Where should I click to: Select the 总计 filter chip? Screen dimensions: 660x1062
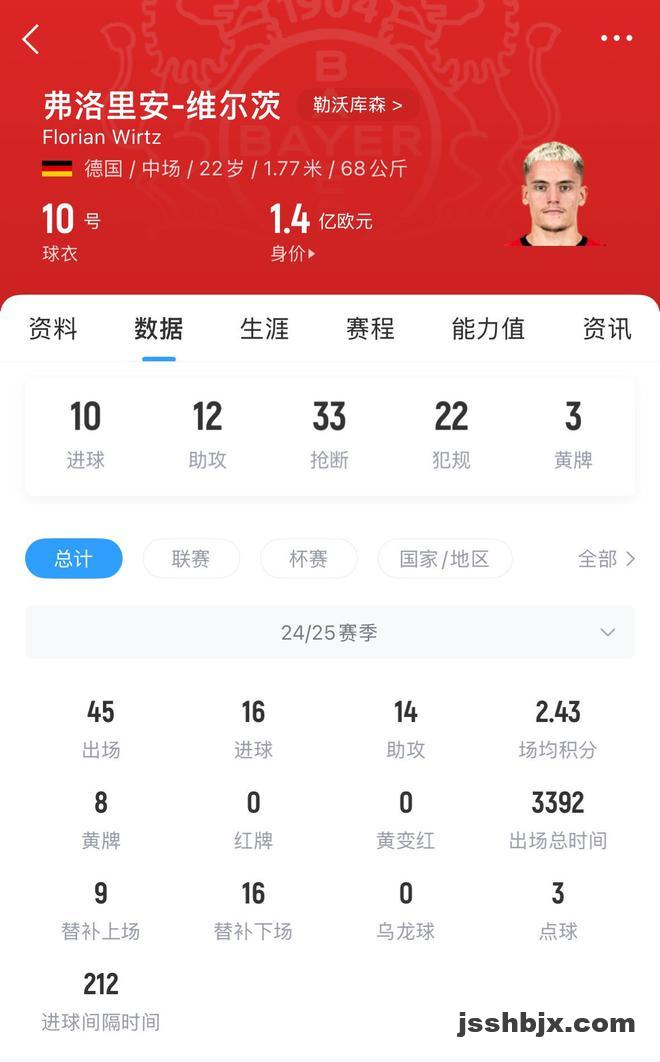[74, 559]
